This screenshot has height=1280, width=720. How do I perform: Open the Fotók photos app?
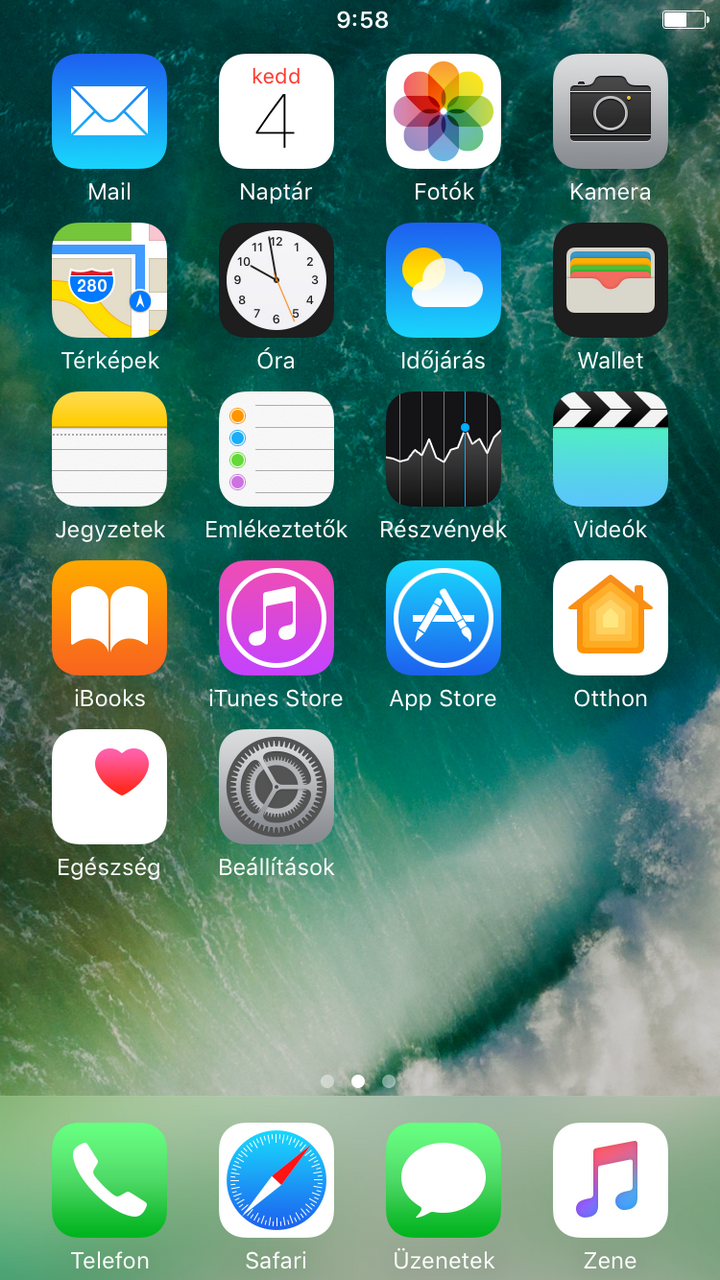click(x=443, y=111)
